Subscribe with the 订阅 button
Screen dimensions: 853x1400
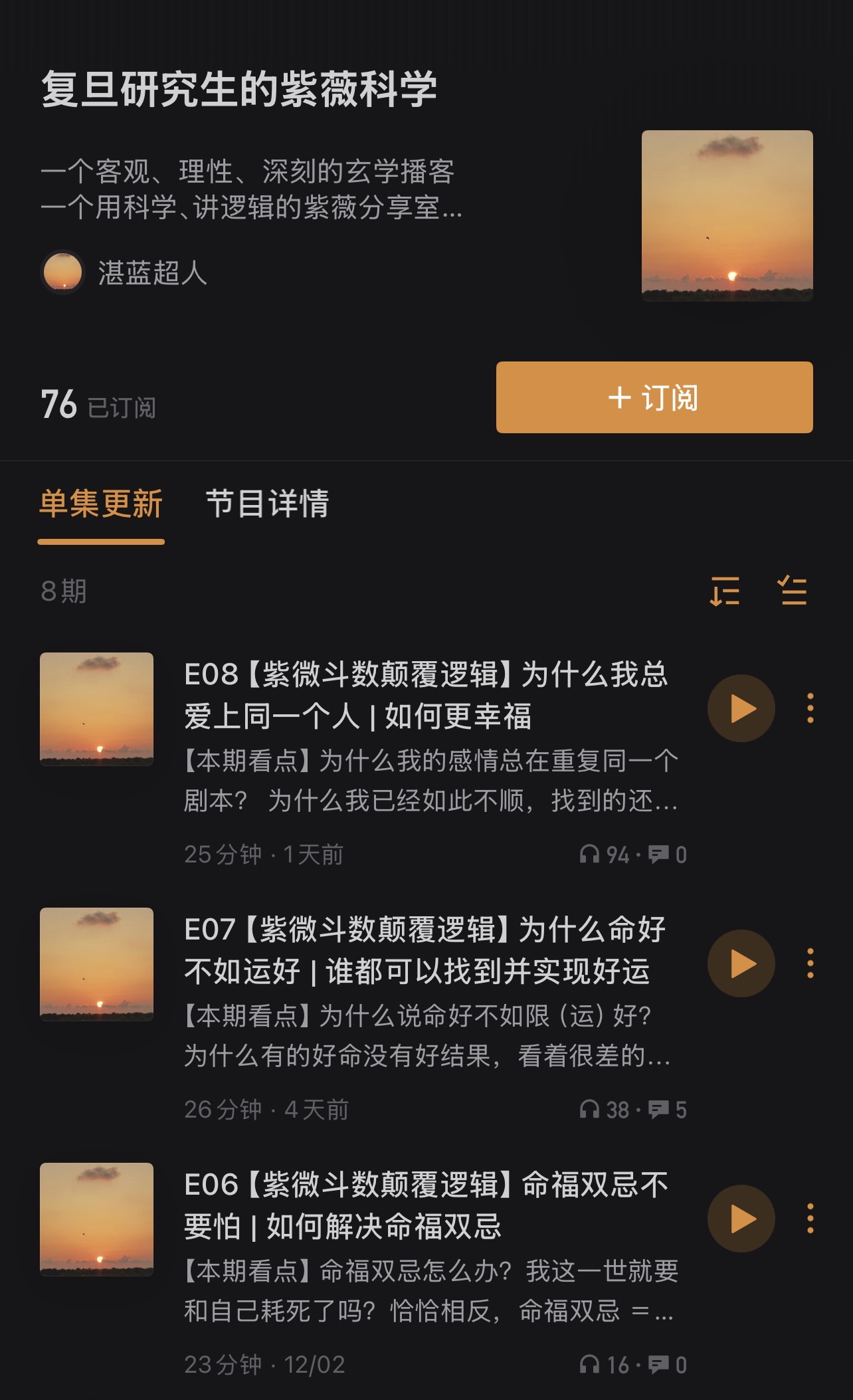[x=654, y=397]
